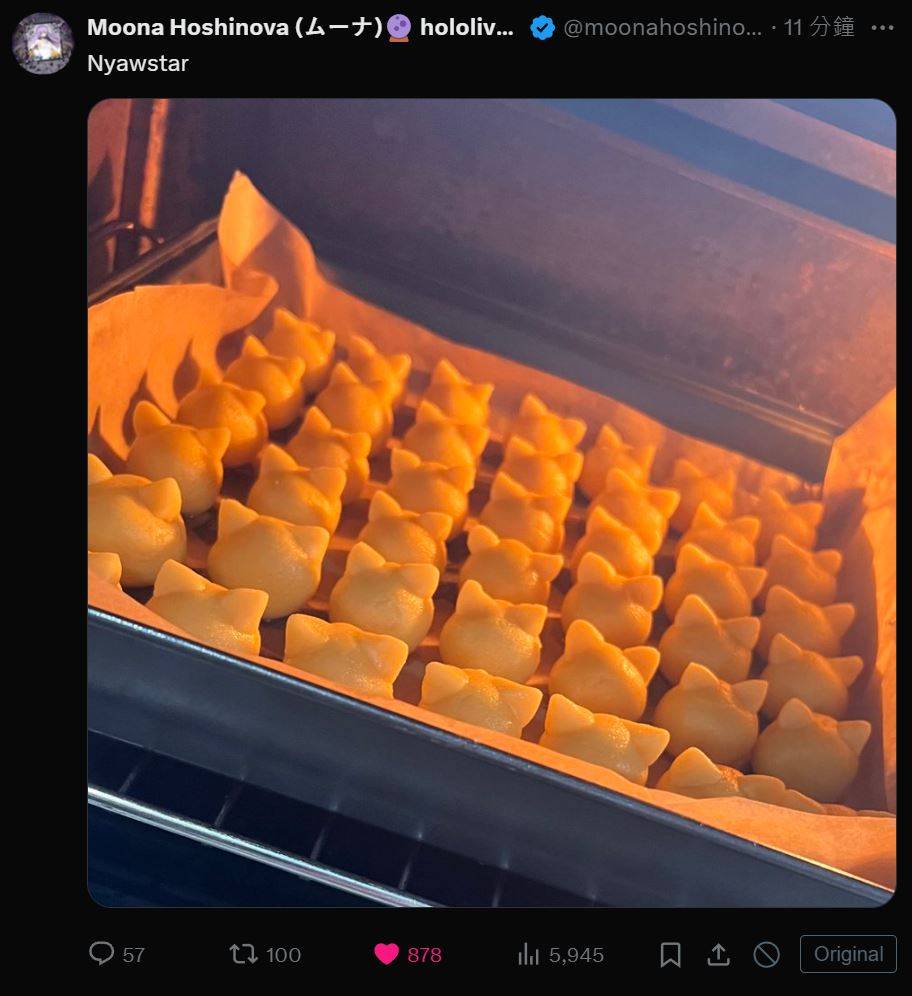Repost the Nyawstar post
Image resolution: width=912 pixels, height=996 pixels.
pos(244,954)
